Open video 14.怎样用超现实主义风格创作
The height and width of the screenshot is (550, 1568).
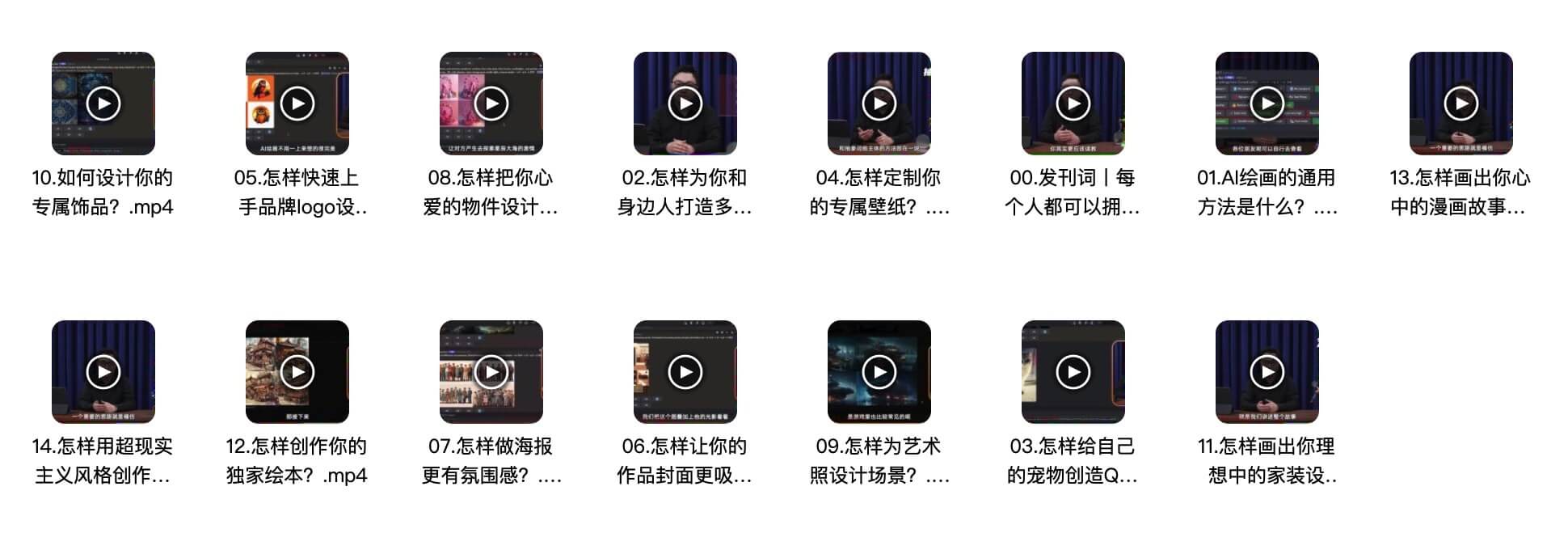coord(103,372)
